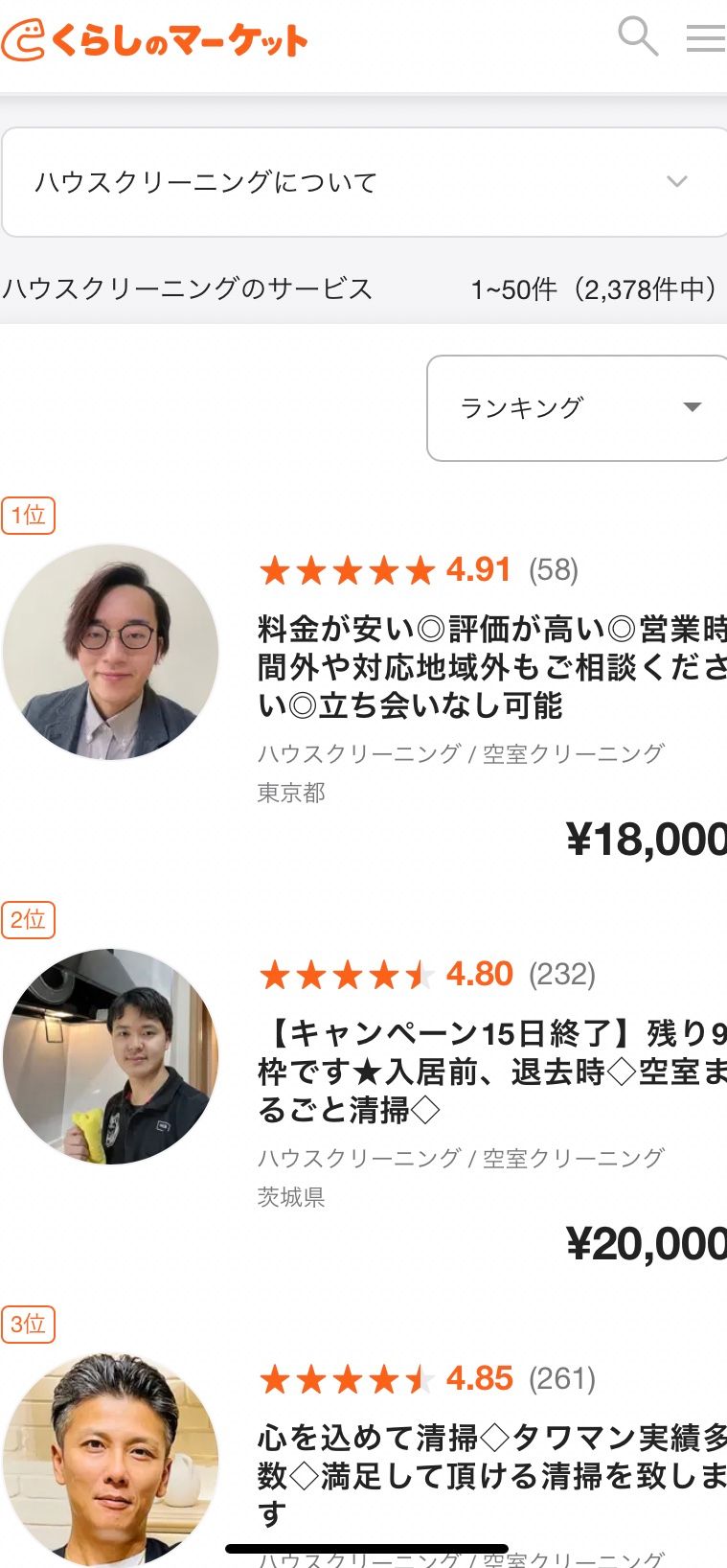Open the 1位 listing priced ¥18,000

click(490, 667)
